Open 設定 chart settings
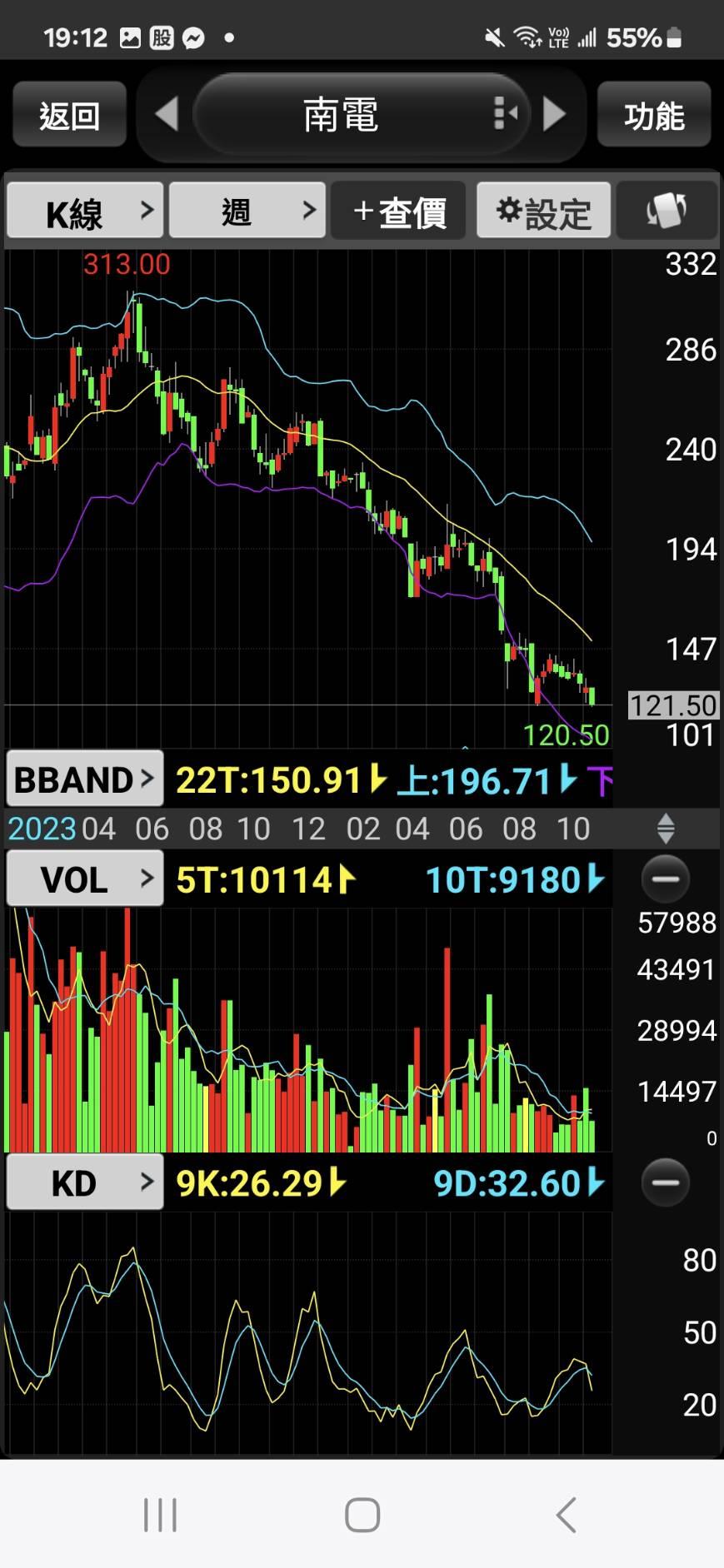This screenshot has height=1568, width=724. (x=544, y=211)
